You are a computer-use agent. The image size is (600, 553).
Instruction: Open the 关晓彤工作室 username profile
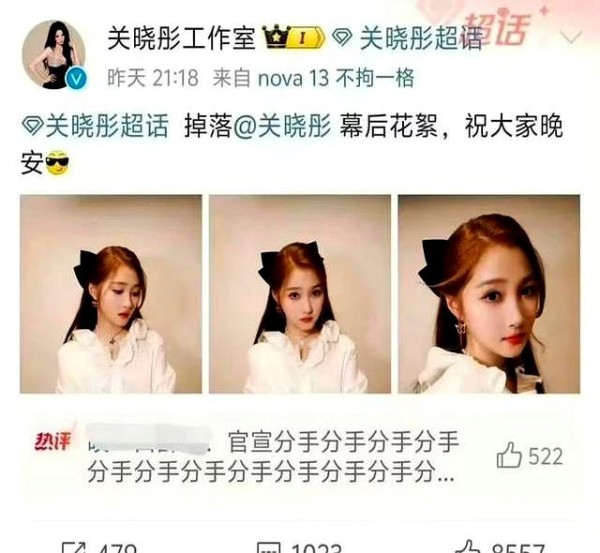(x=183, y=39)
